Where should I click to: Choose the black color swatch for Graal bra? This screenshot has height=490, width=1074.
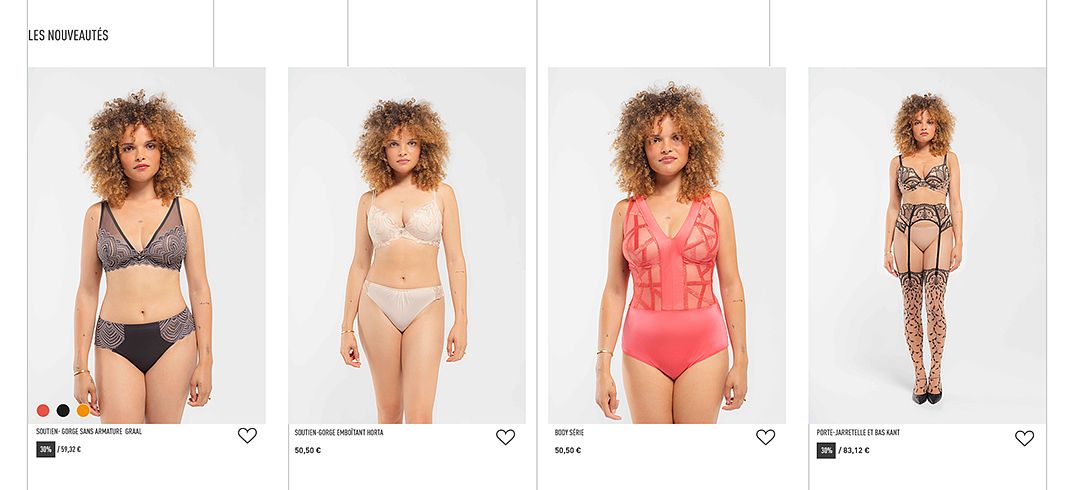tap(63, 410)
